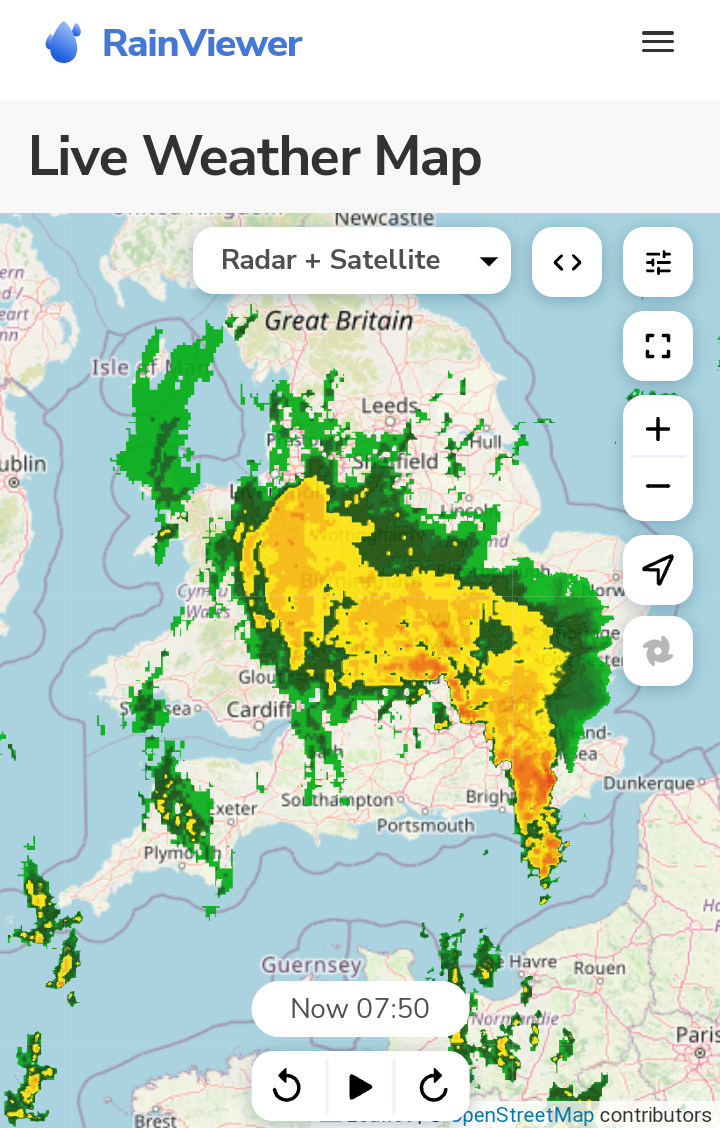Center the map on my location
This screenshot has height=1128, width=720.
(658, 570)
